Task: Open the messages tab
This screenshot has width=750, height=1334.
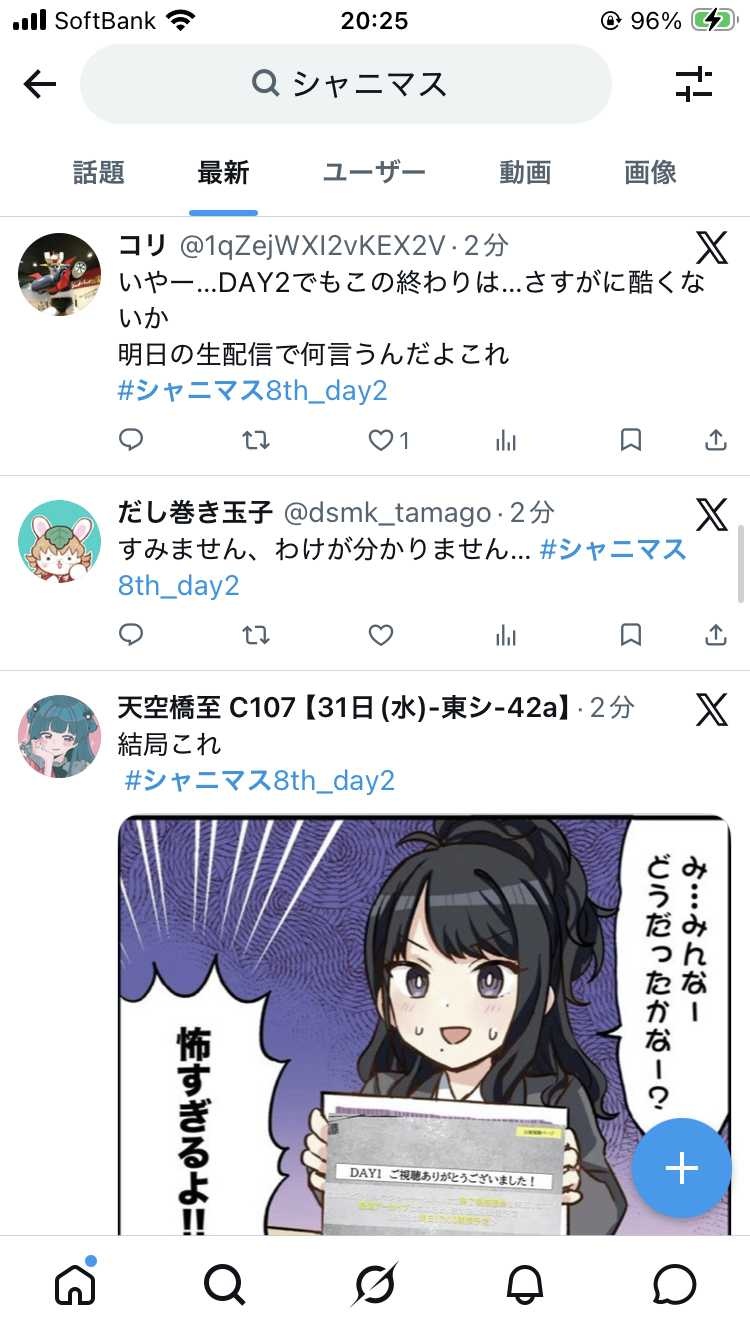Action: click(675, 1284)
